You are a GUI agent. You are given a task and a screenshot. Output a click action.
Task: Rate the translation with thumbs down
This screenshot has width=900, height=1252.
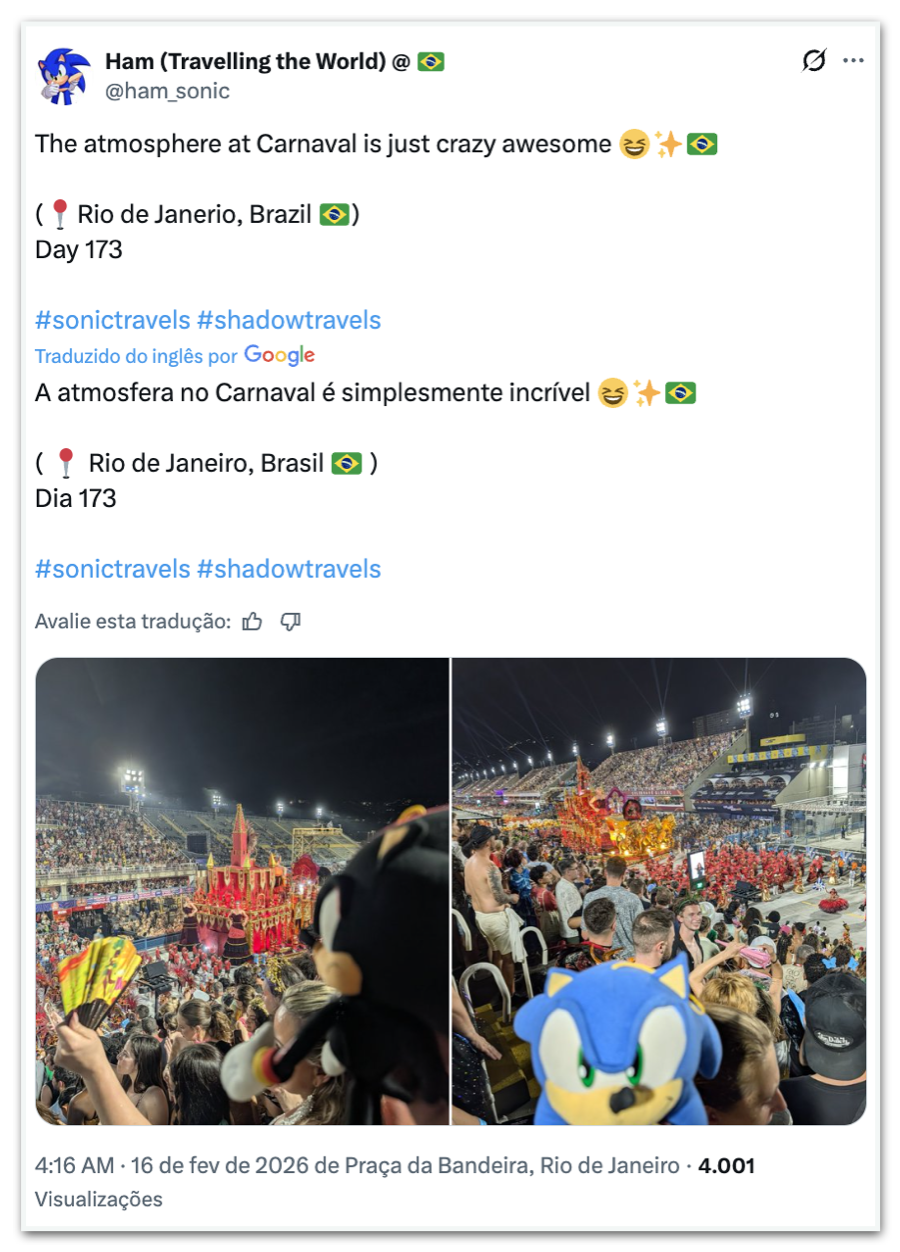point(291,621)
